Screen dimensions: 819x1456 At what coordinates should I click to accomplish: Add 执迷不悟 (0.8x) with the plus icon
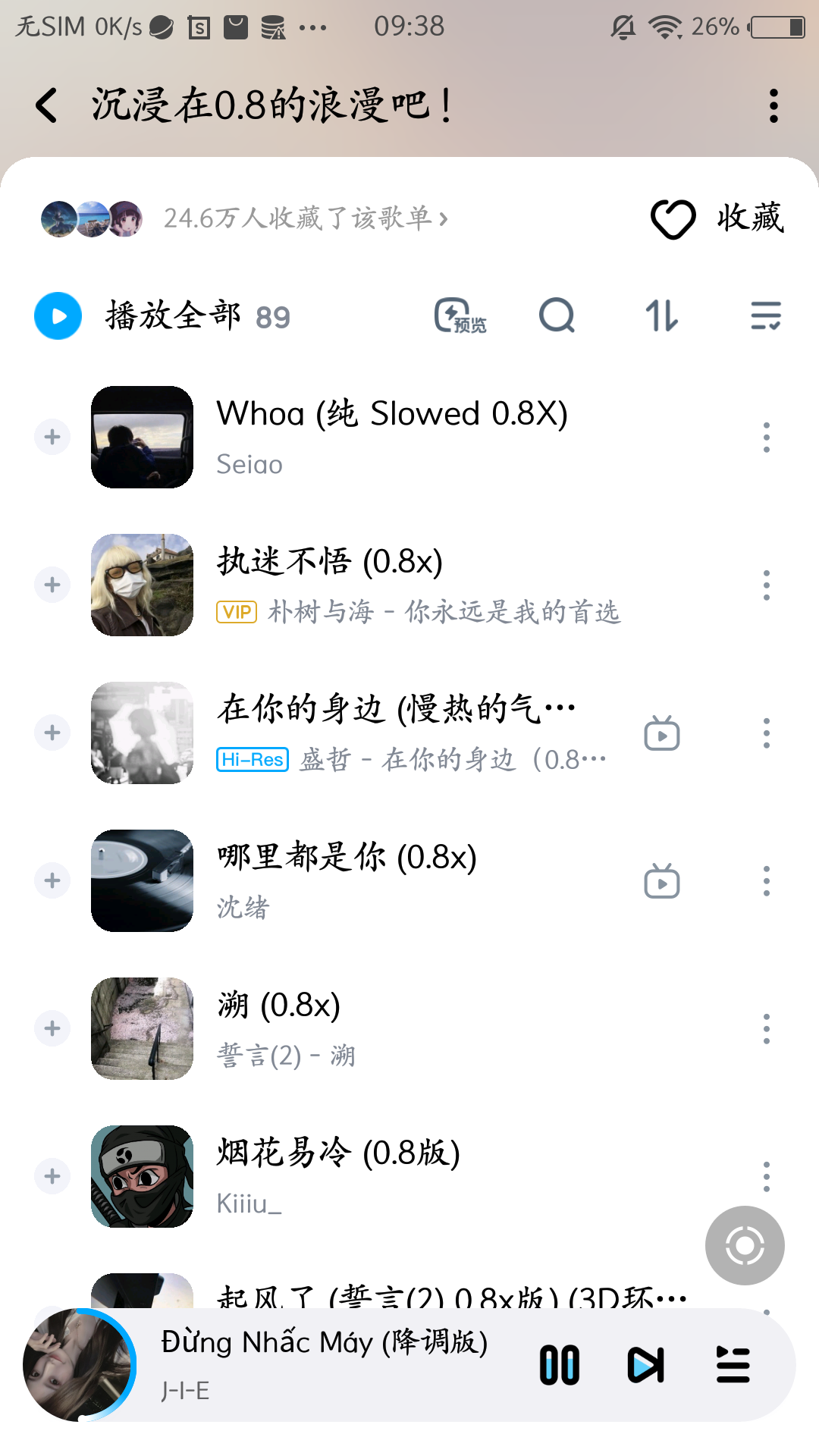tap(52, 585)
